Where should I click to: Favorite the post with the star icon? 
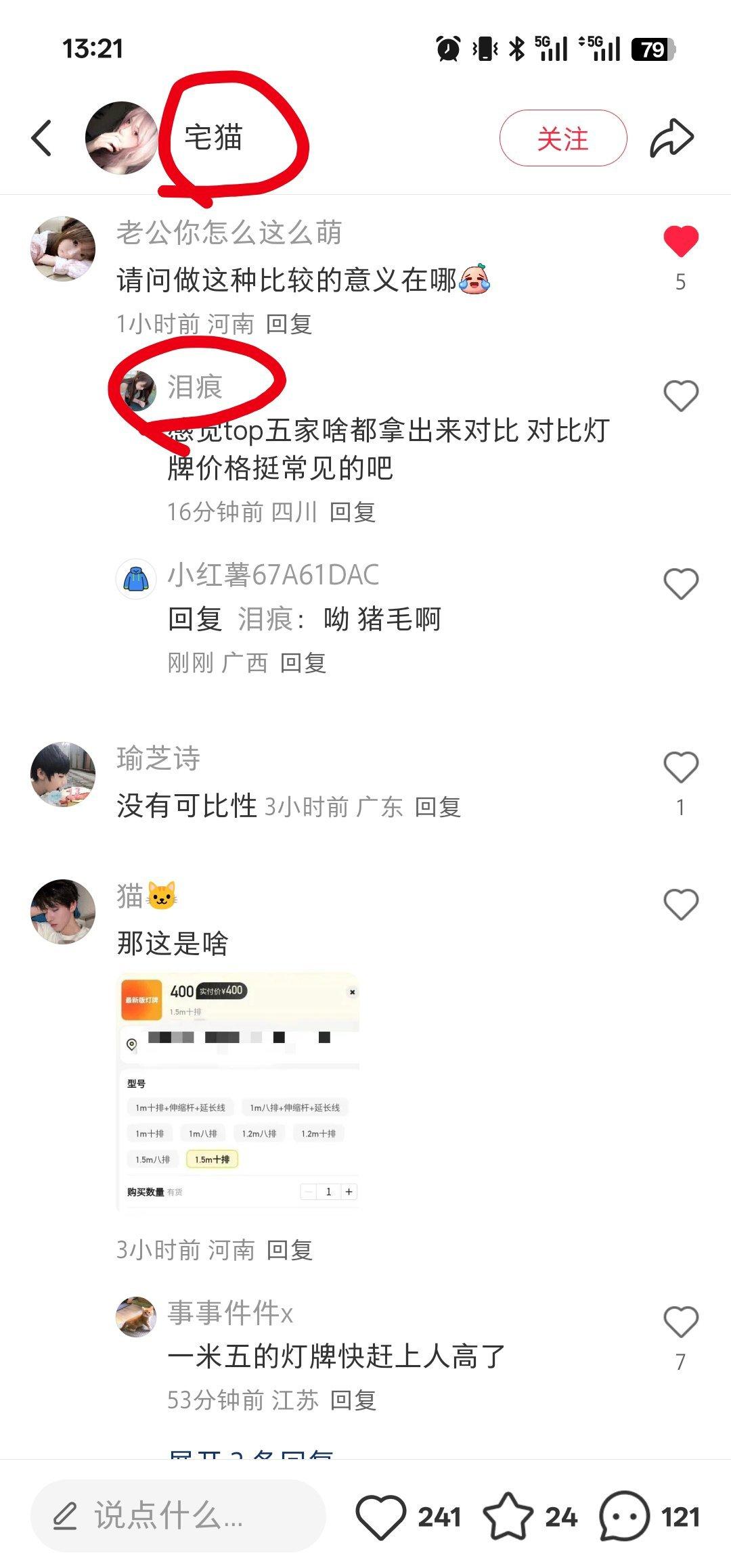pyautogui.click(x=508, y=1517)
